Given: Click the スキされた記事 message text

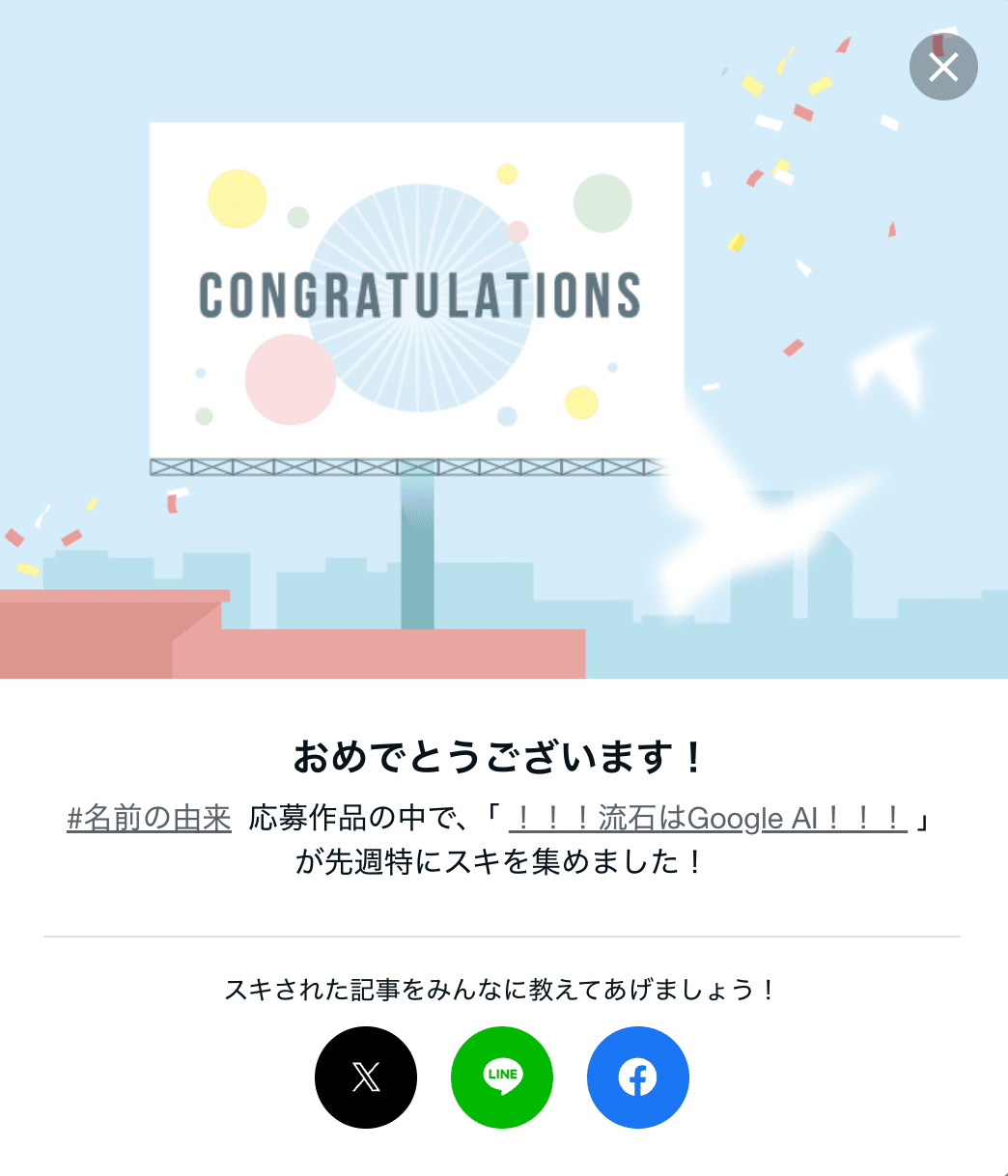Looking at the screenshot, I should [503, 988].
